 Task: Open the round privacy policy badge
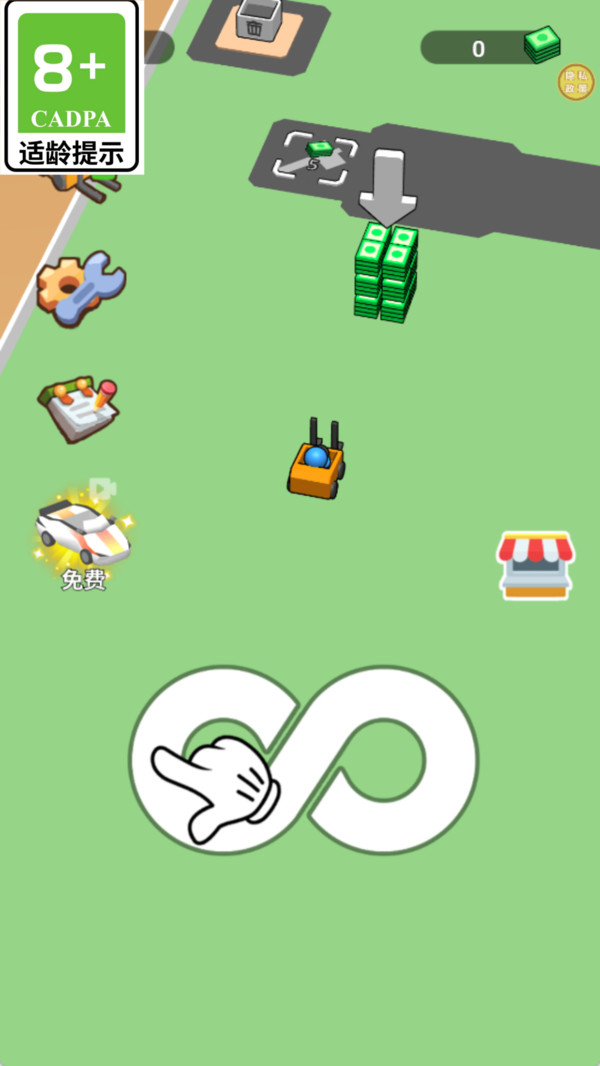575,82
